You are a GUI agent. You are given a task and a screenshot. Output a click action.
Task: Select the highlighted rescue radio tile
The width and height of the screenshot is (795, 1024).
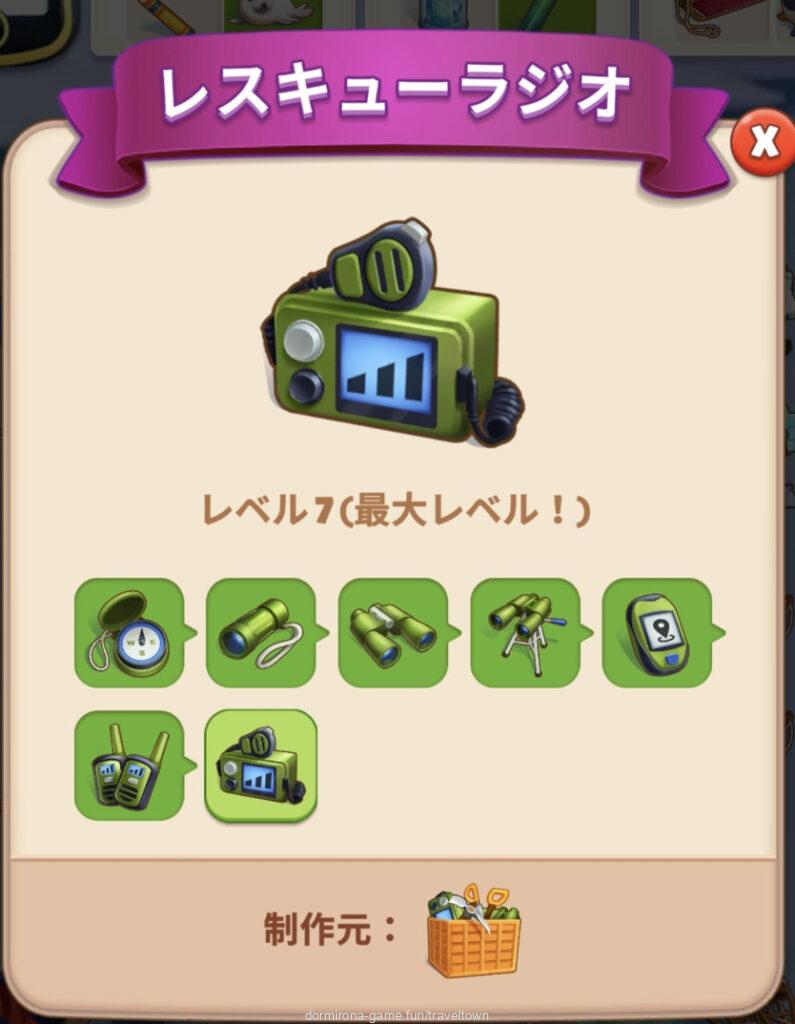[261, 765]
